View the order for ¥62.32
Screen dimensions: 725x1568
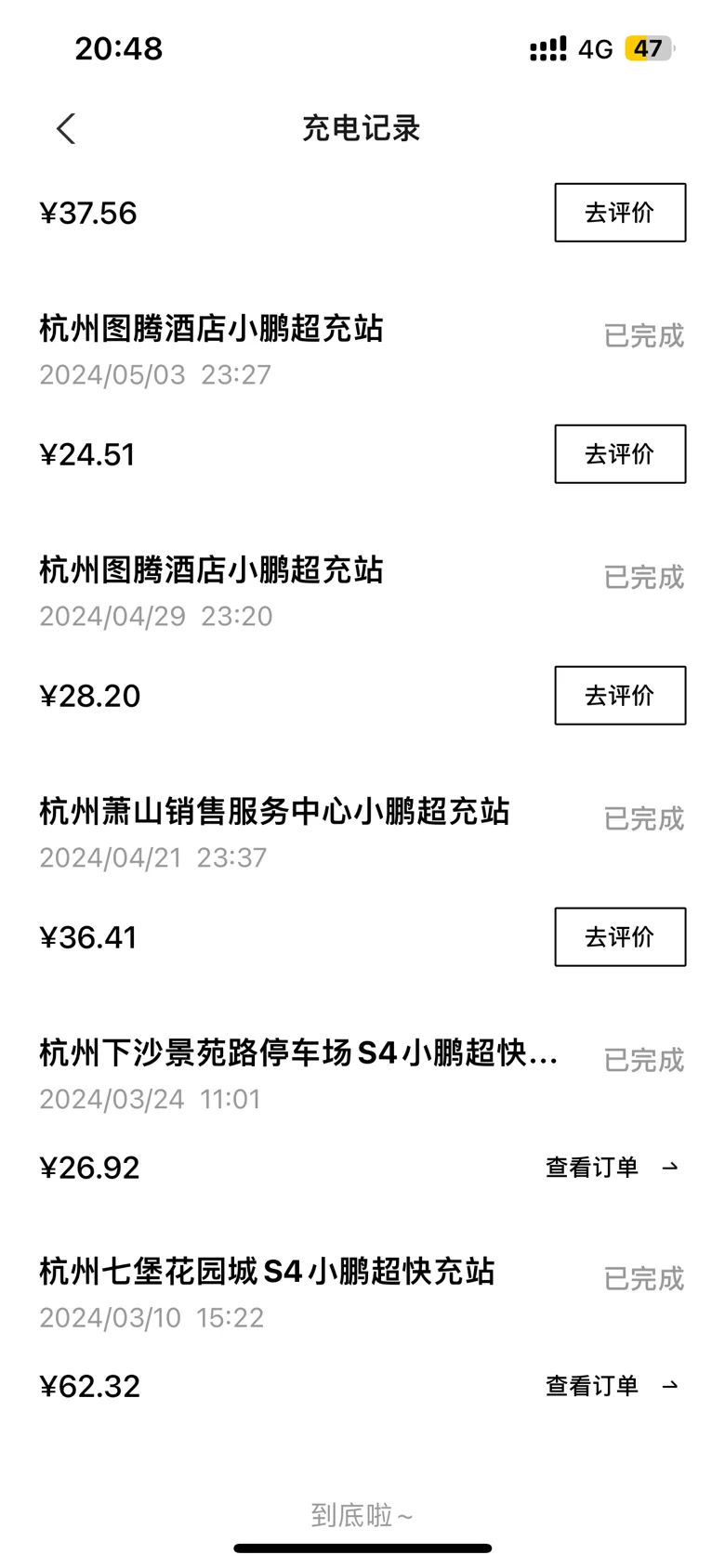pos(613,1386)
